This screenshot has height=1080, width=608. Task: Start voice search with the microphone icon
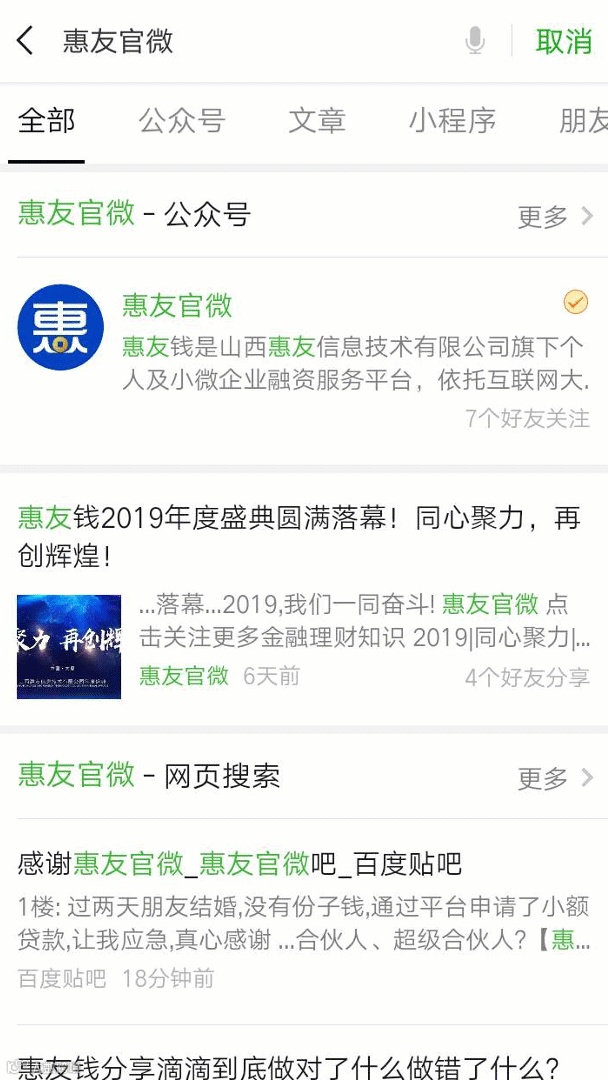click(475, 41)
